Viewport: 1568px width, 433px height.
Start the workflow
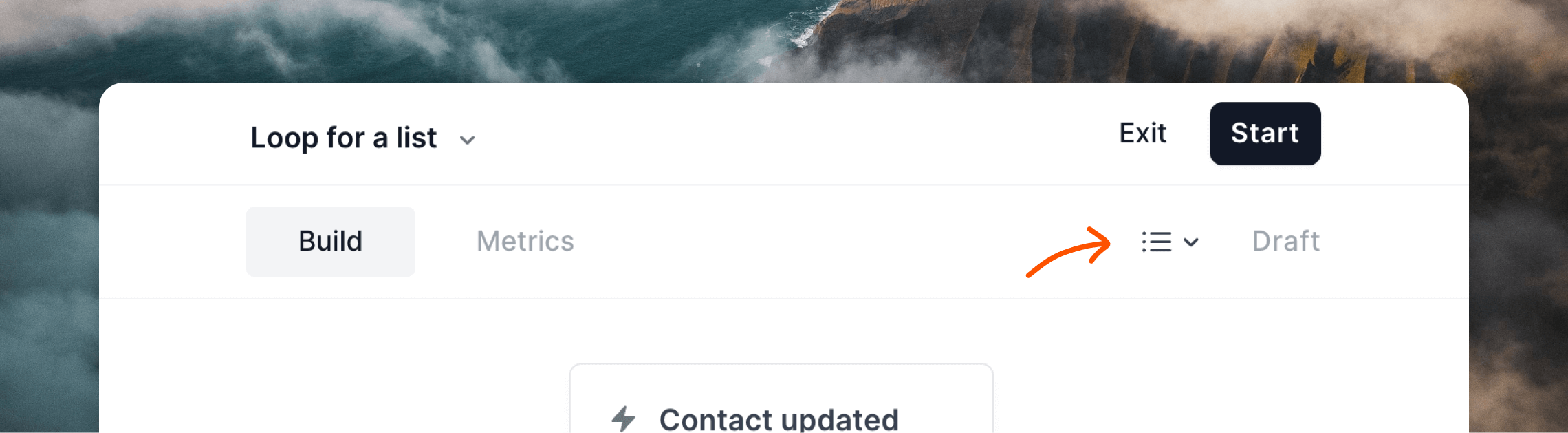tap(1265, 134)
